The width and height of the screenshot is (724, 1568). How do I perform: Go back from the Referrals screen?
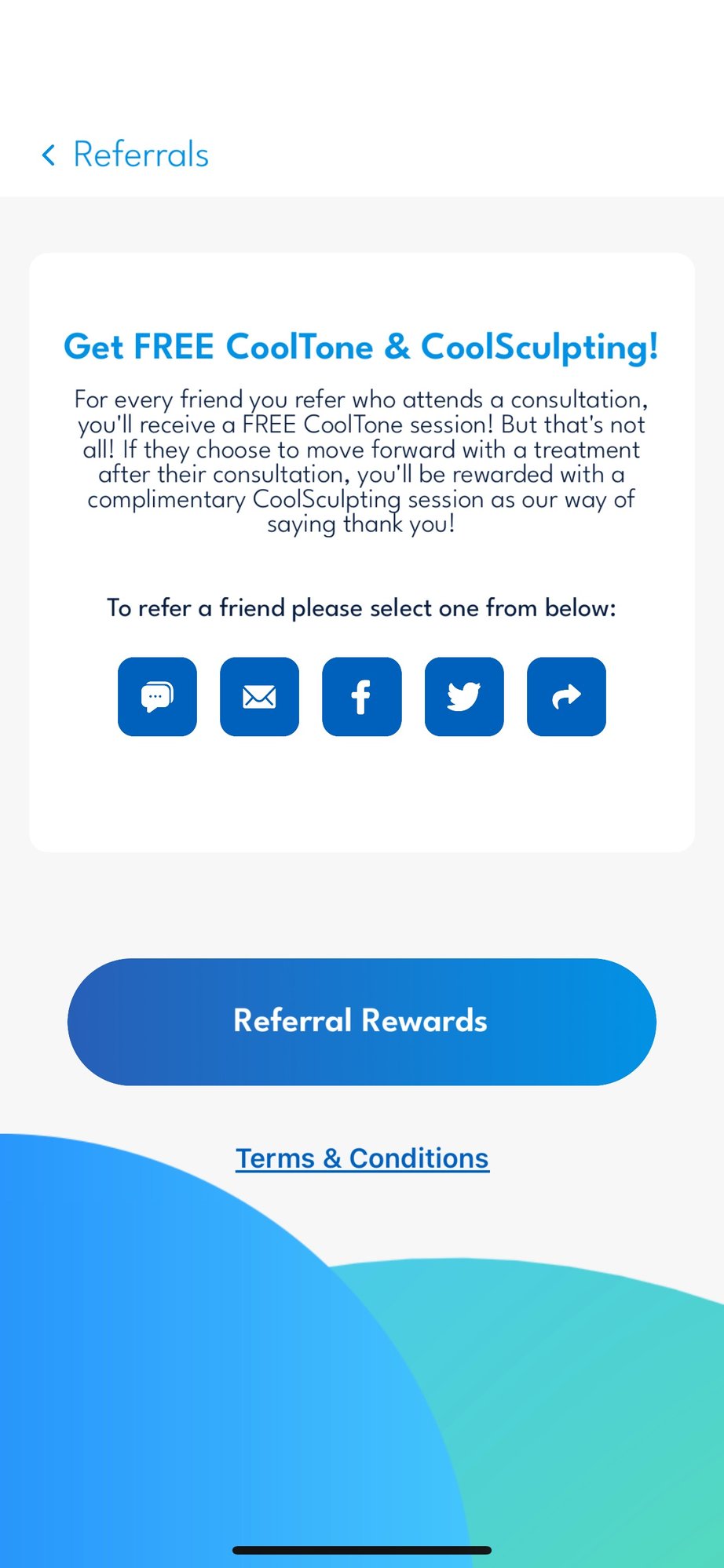click(49, 155)
